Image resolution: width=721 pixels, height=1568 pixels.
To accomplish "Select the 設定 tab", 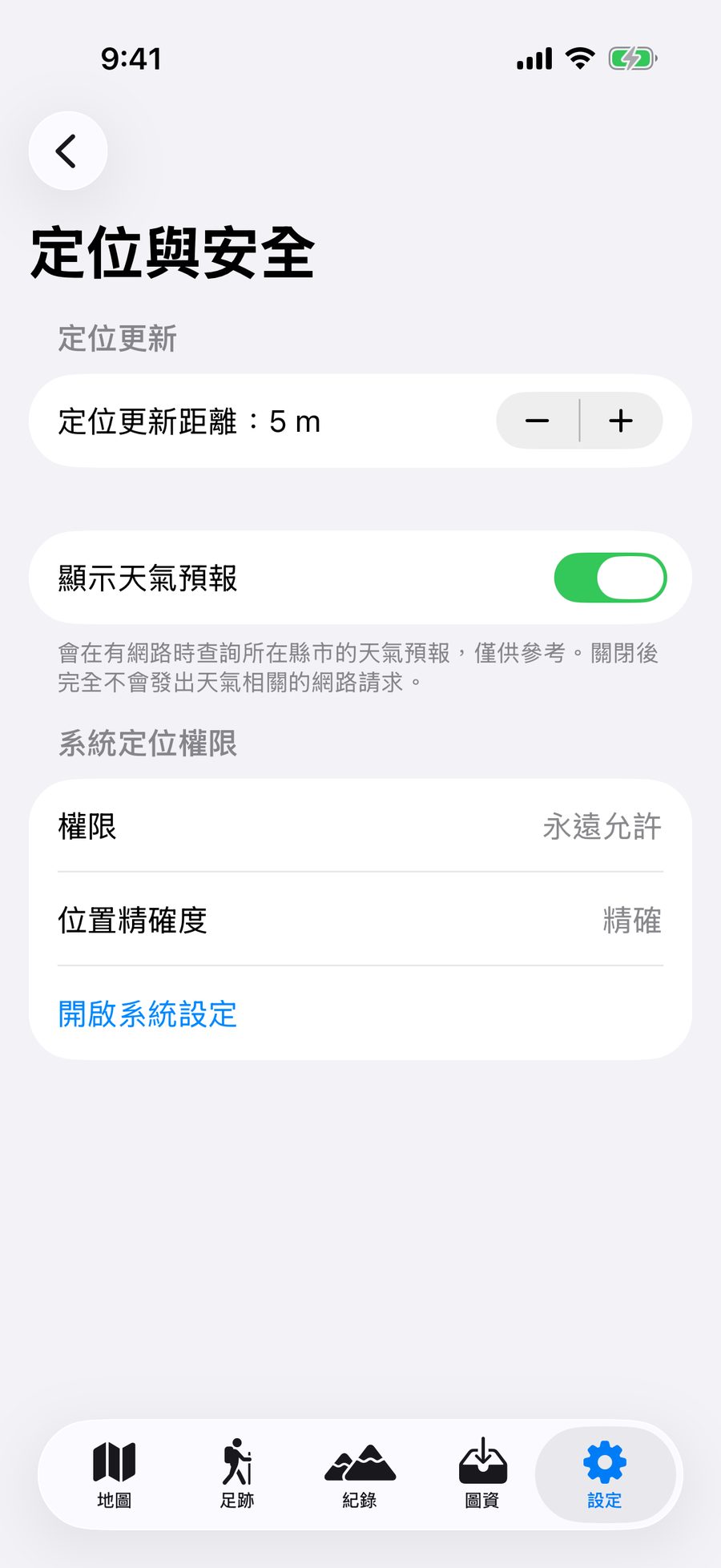I will tap(605, 1474).
